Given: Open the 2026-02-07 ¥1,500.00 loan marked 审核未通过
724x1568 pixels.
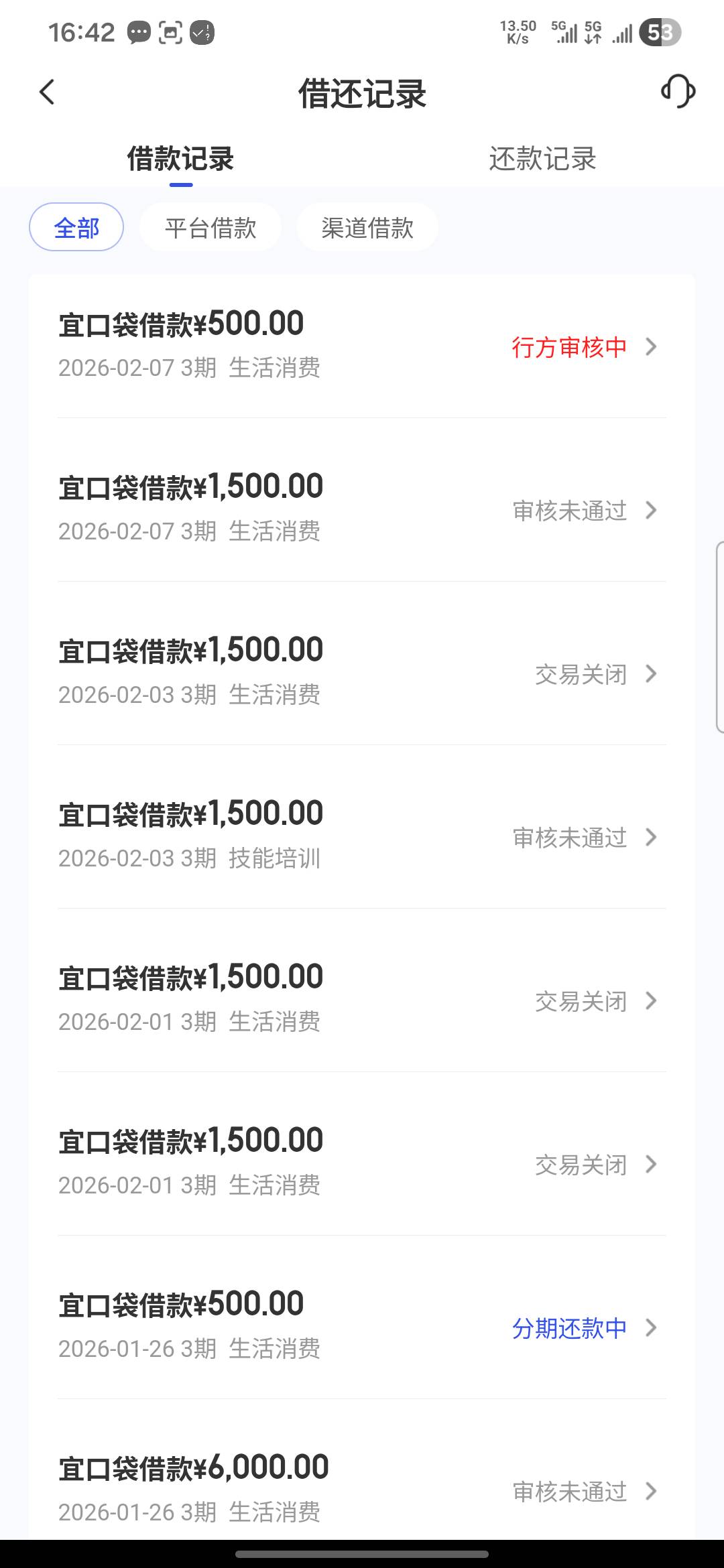Looking at the screenshot, I should tap(362, 509).
